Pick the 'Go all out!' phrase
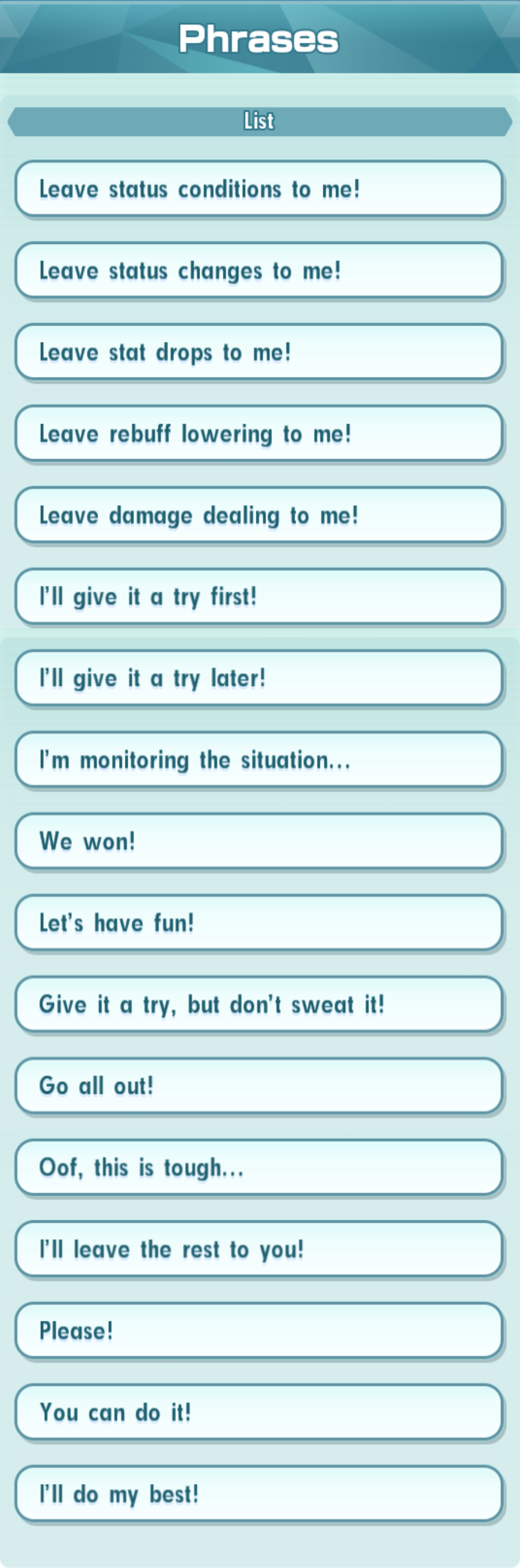 pos(259,1086)
